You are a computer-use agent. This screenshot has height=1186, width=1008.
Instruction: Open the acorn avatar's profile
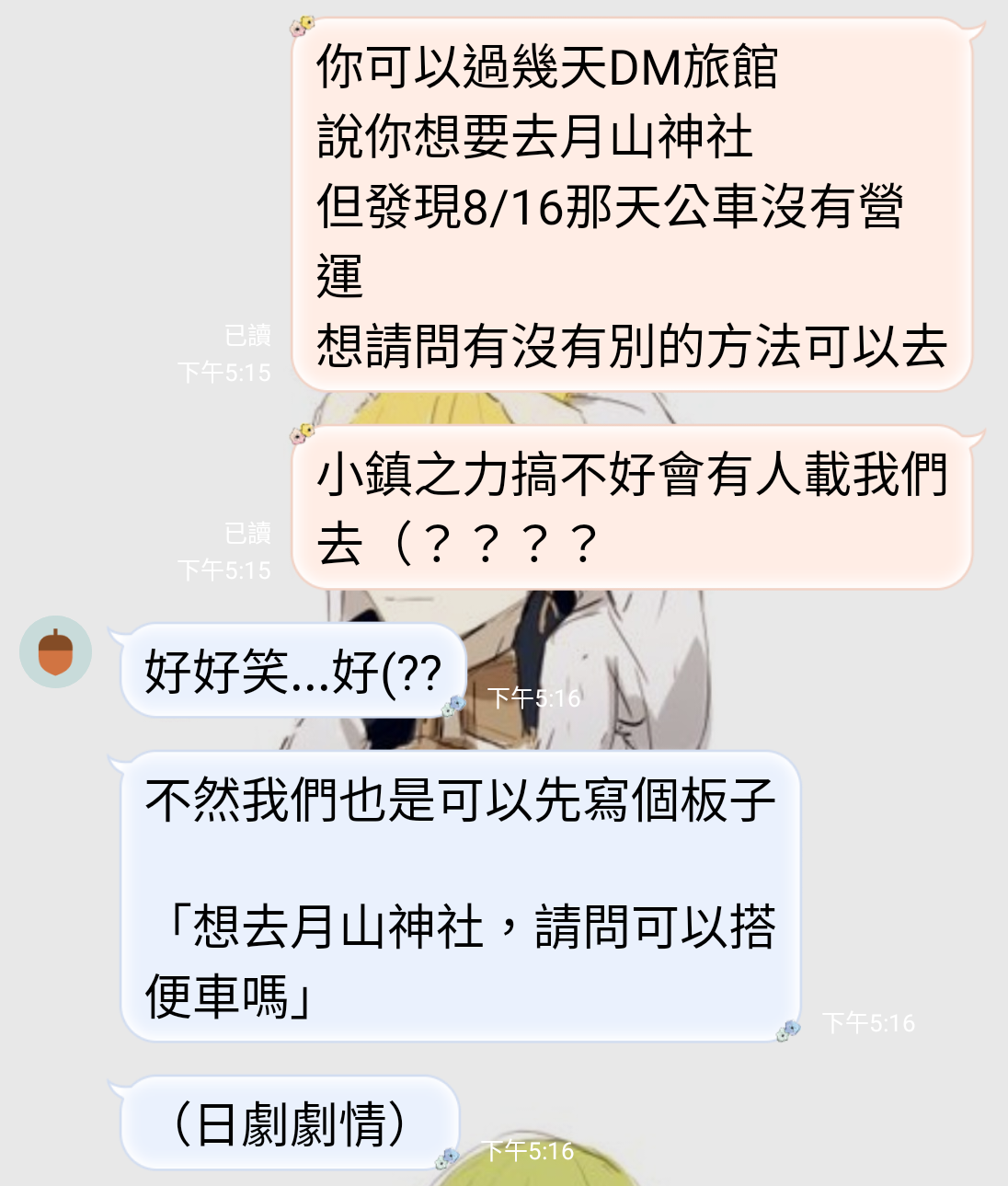click(x=55, y=651)
